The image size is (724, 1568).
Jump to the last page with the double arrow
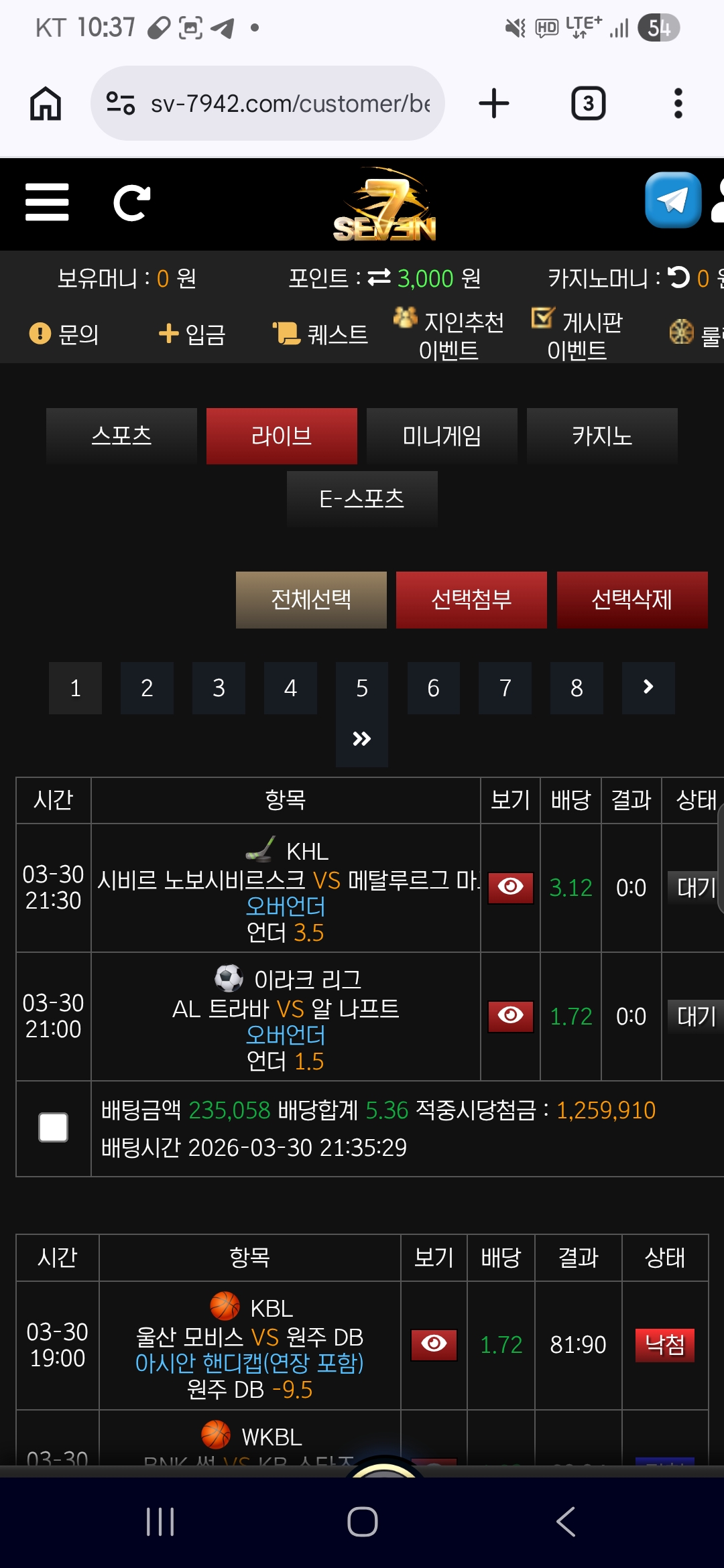(x=362, y=739)
